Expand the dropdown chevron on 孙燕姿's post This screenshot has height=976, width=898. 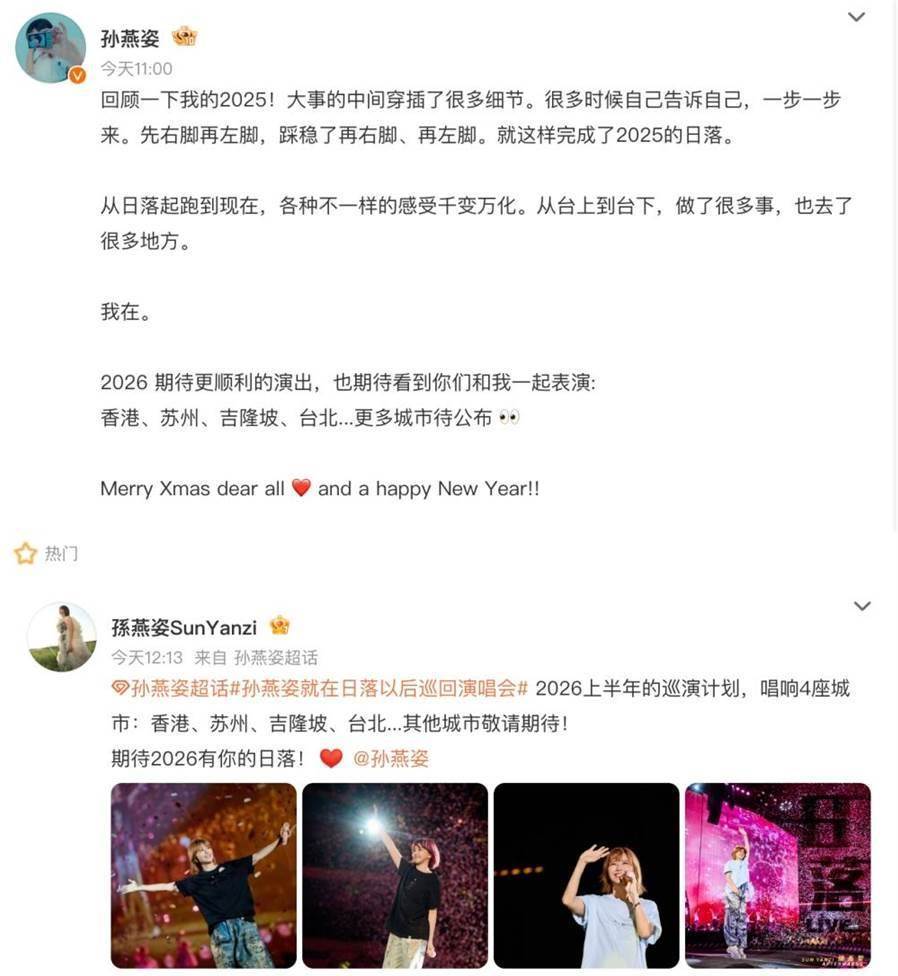pos(856,17)
